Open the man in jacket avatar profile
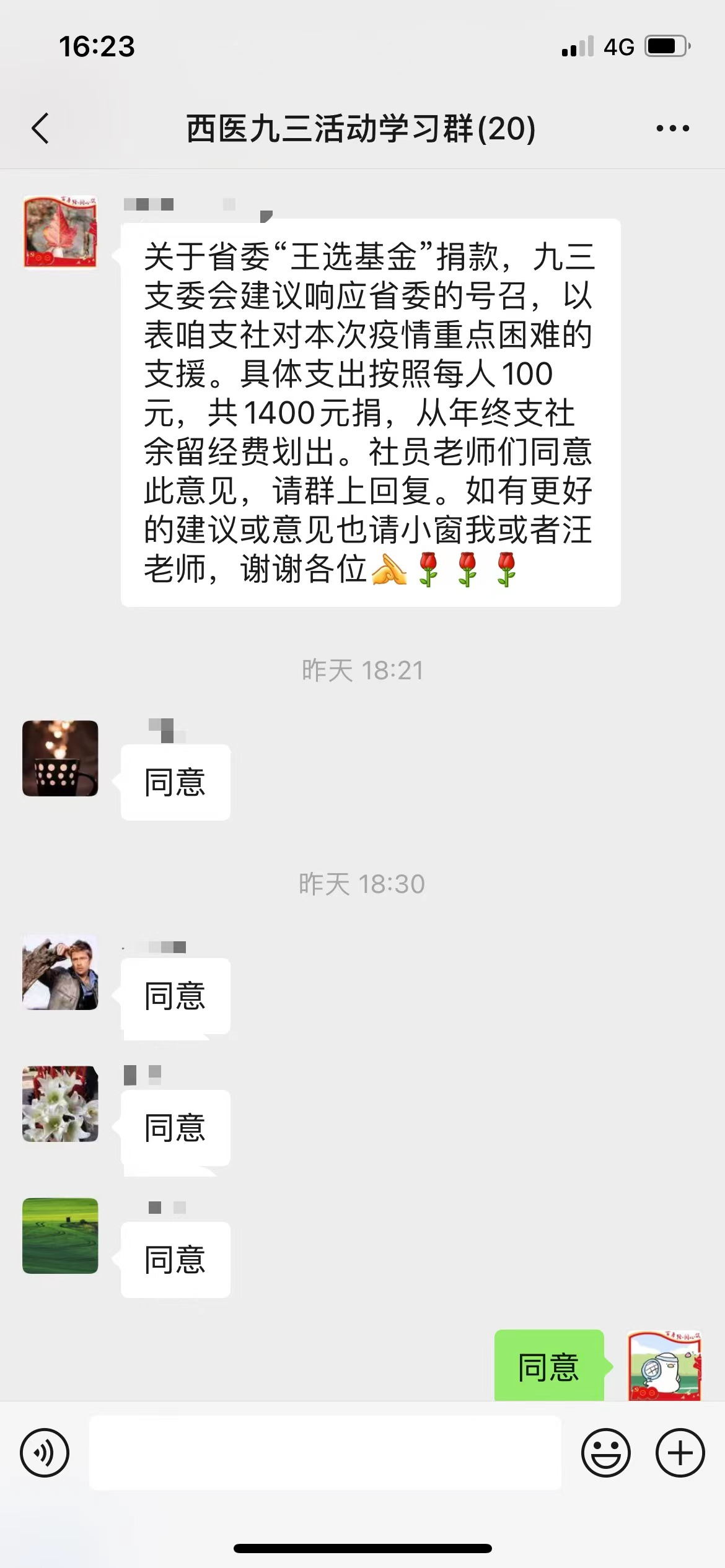Image resolution: width=725 pixels, height=1568 pixels. (60, 972)
